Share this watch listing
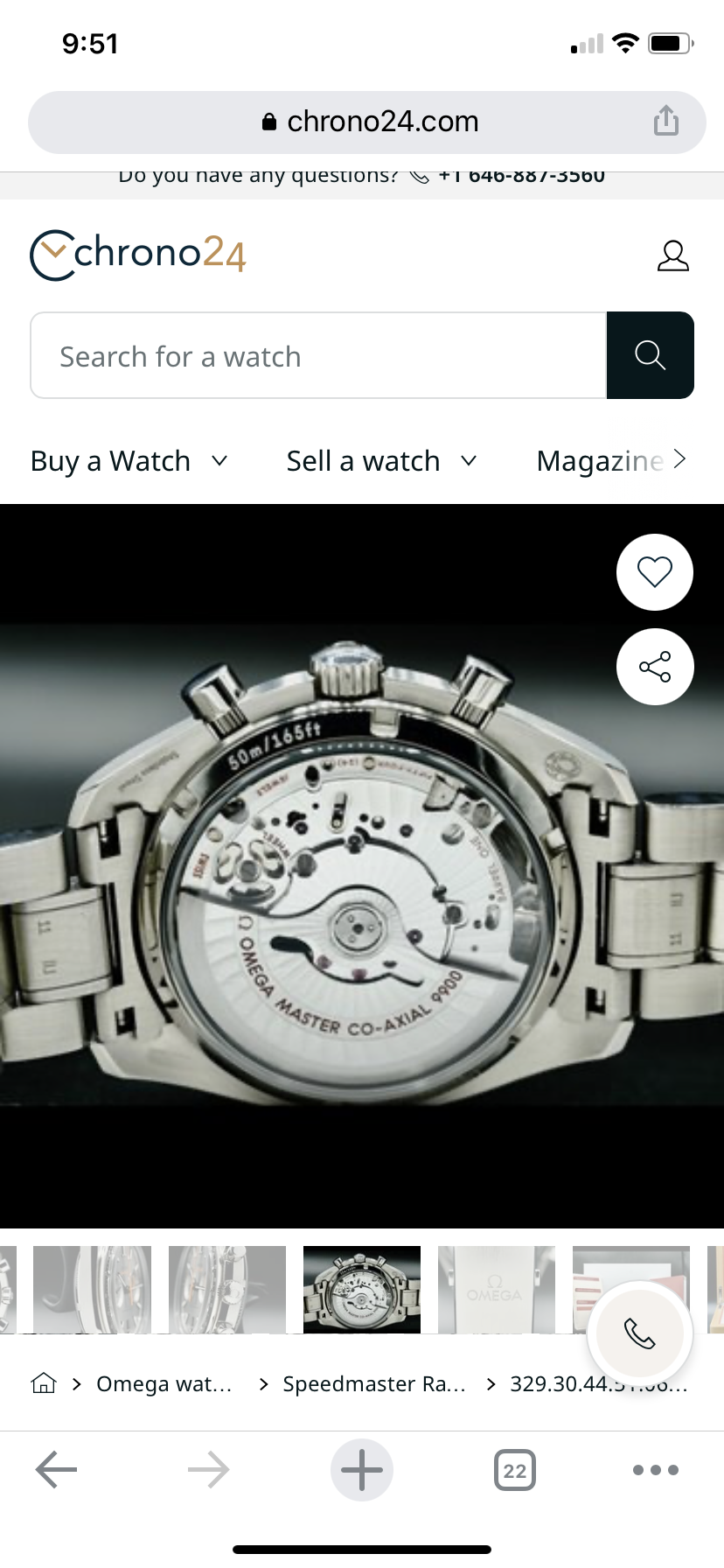 click(654, 667)
